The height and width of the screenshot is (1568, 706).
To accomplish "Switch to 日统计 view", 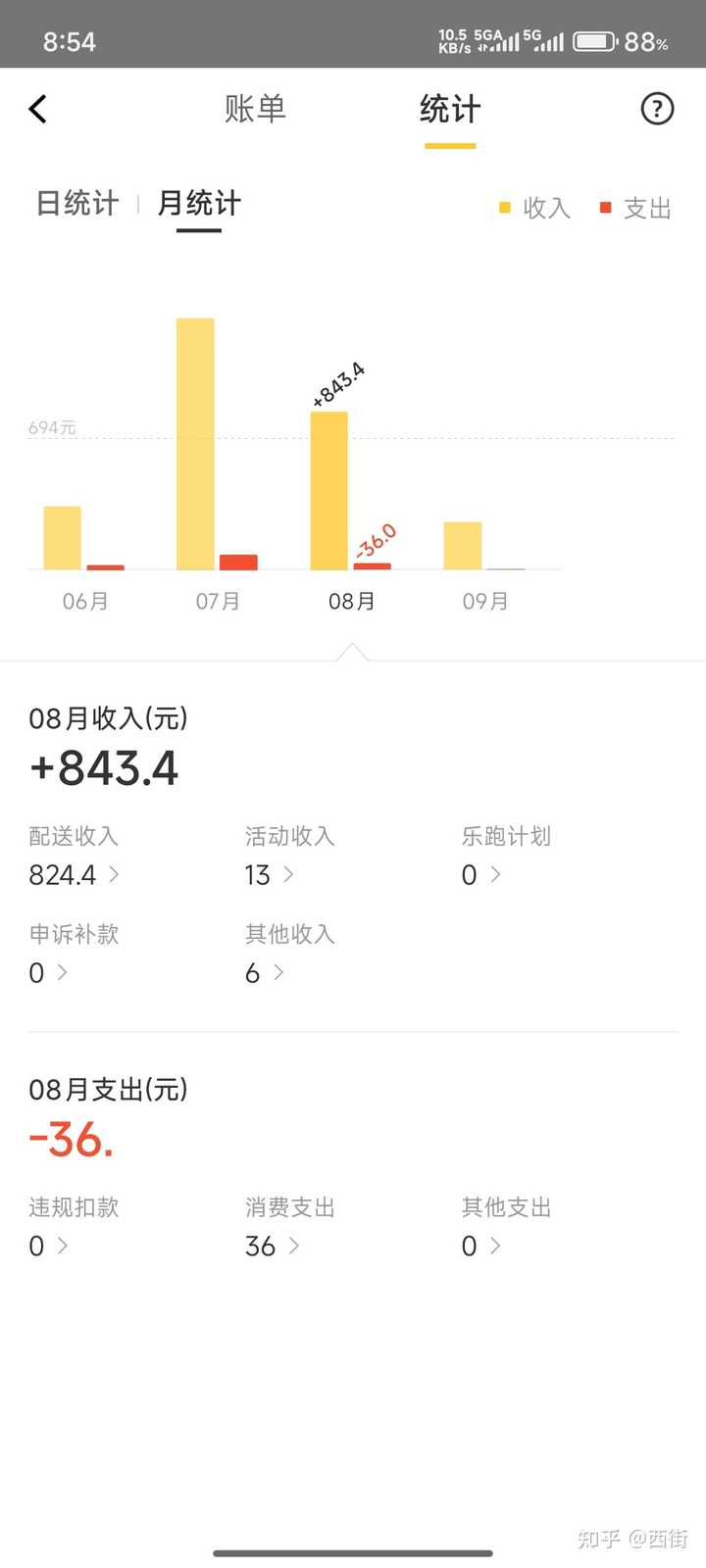I will (77, 204).
